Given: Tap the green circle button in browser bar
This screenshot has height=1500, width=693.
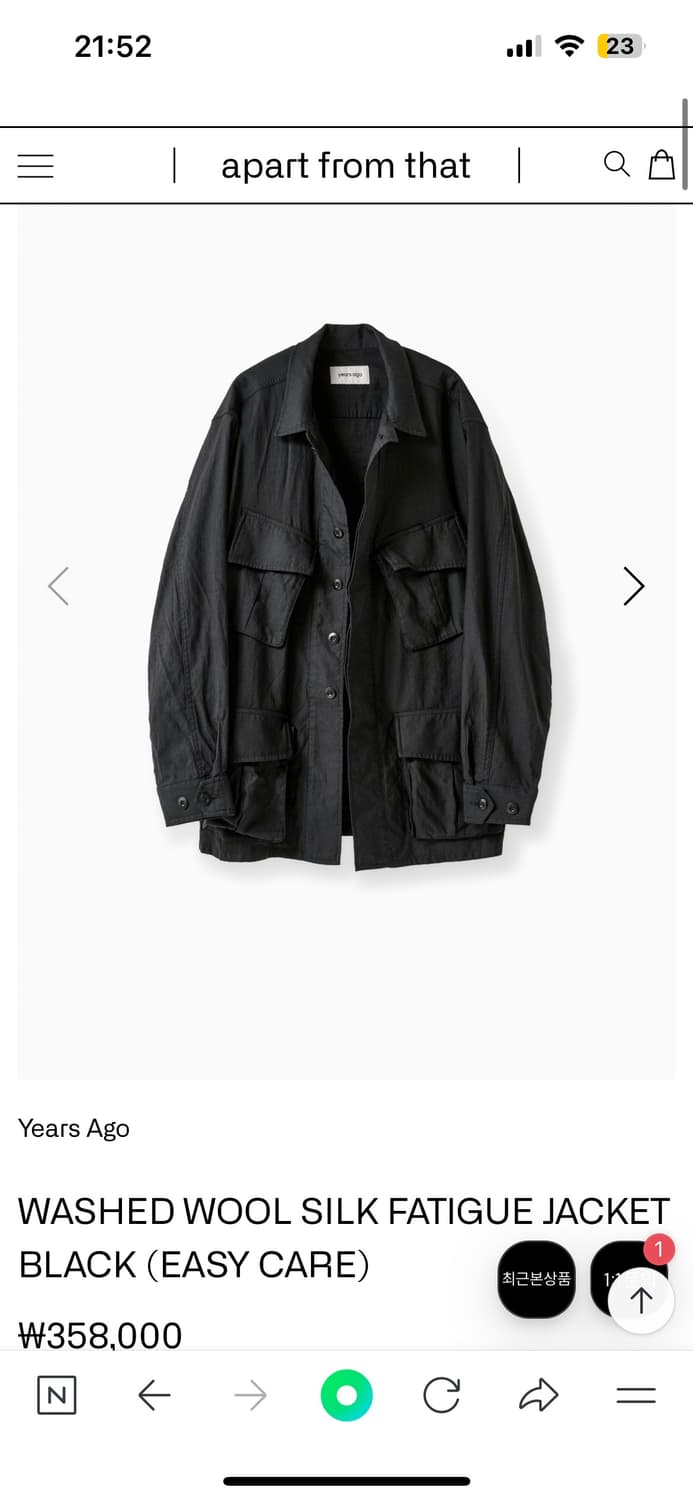Looking at the screenshot, I should 346,1396.
